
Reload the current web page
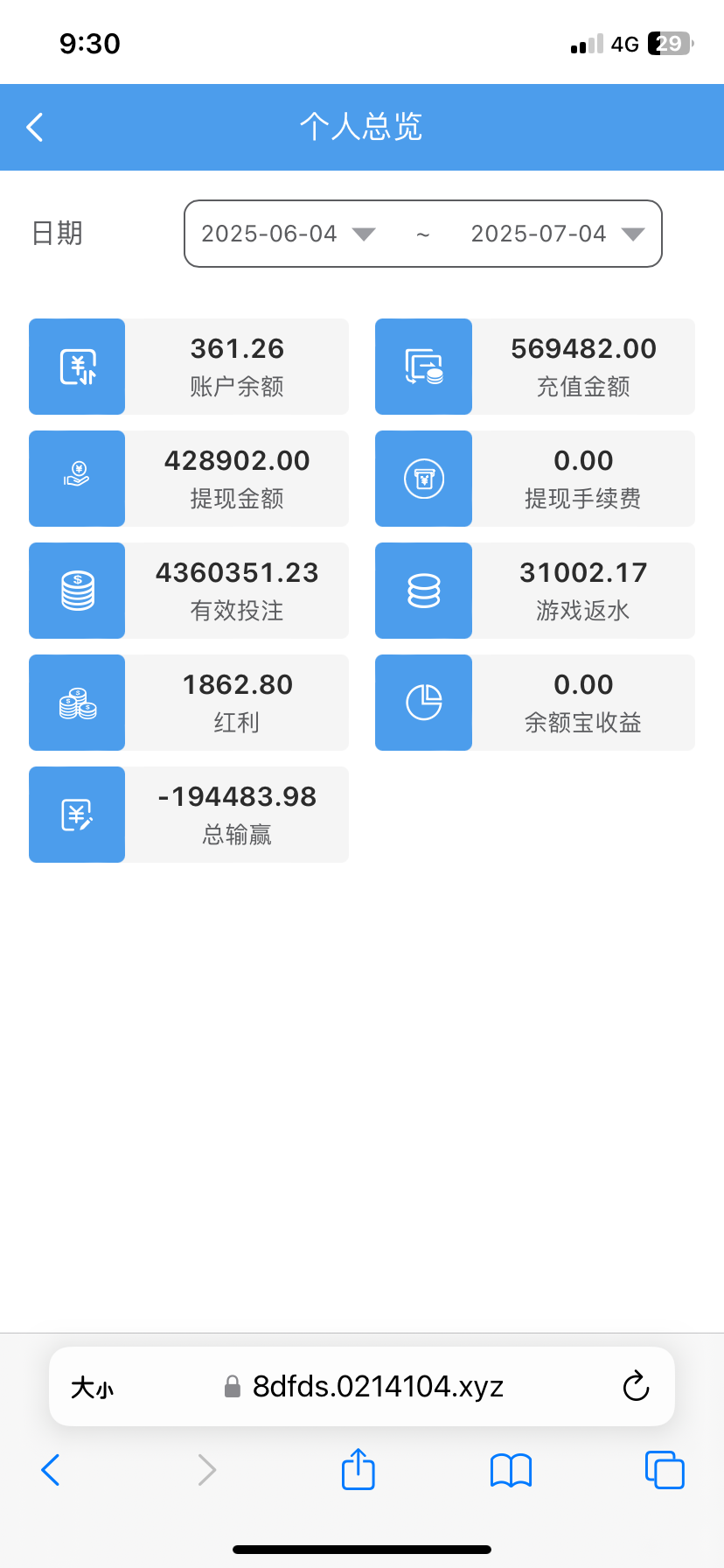click(x=636, y=1387)
